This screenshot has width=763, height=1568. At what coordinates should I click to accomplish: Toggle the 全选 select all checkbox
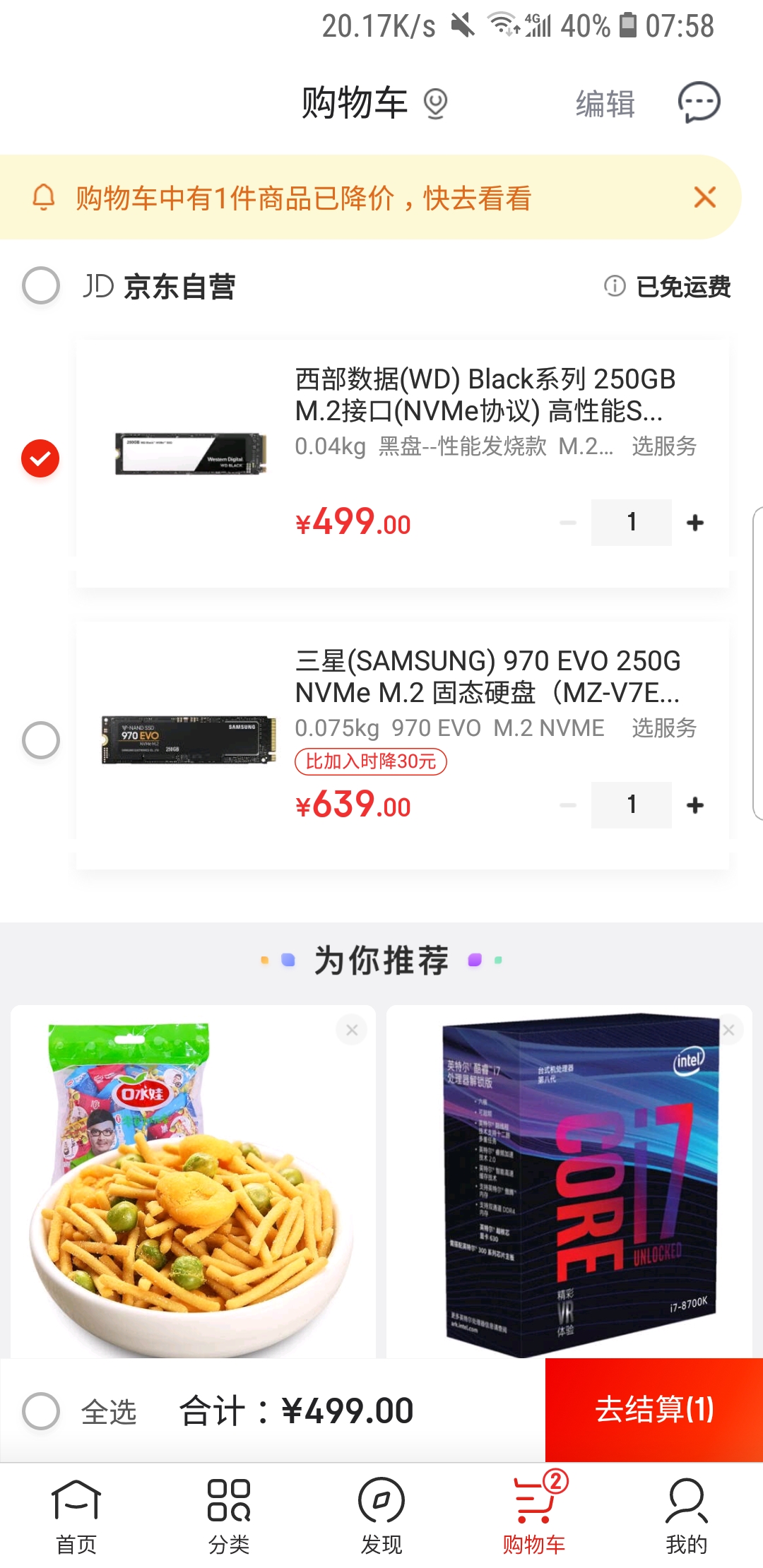(41, 1411)
